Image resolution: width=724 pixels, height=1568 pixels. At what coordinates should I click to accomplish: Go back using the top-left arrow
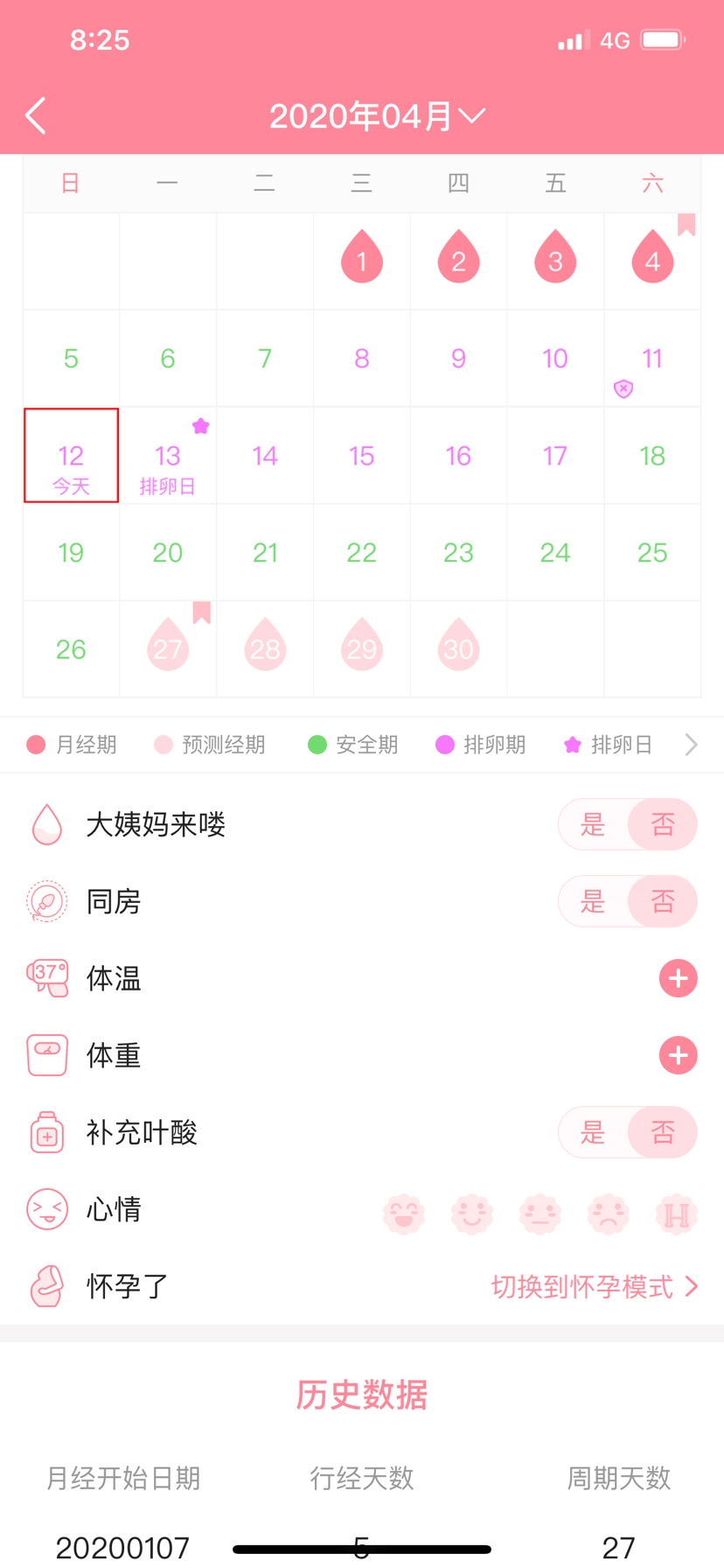coord(36,115)
